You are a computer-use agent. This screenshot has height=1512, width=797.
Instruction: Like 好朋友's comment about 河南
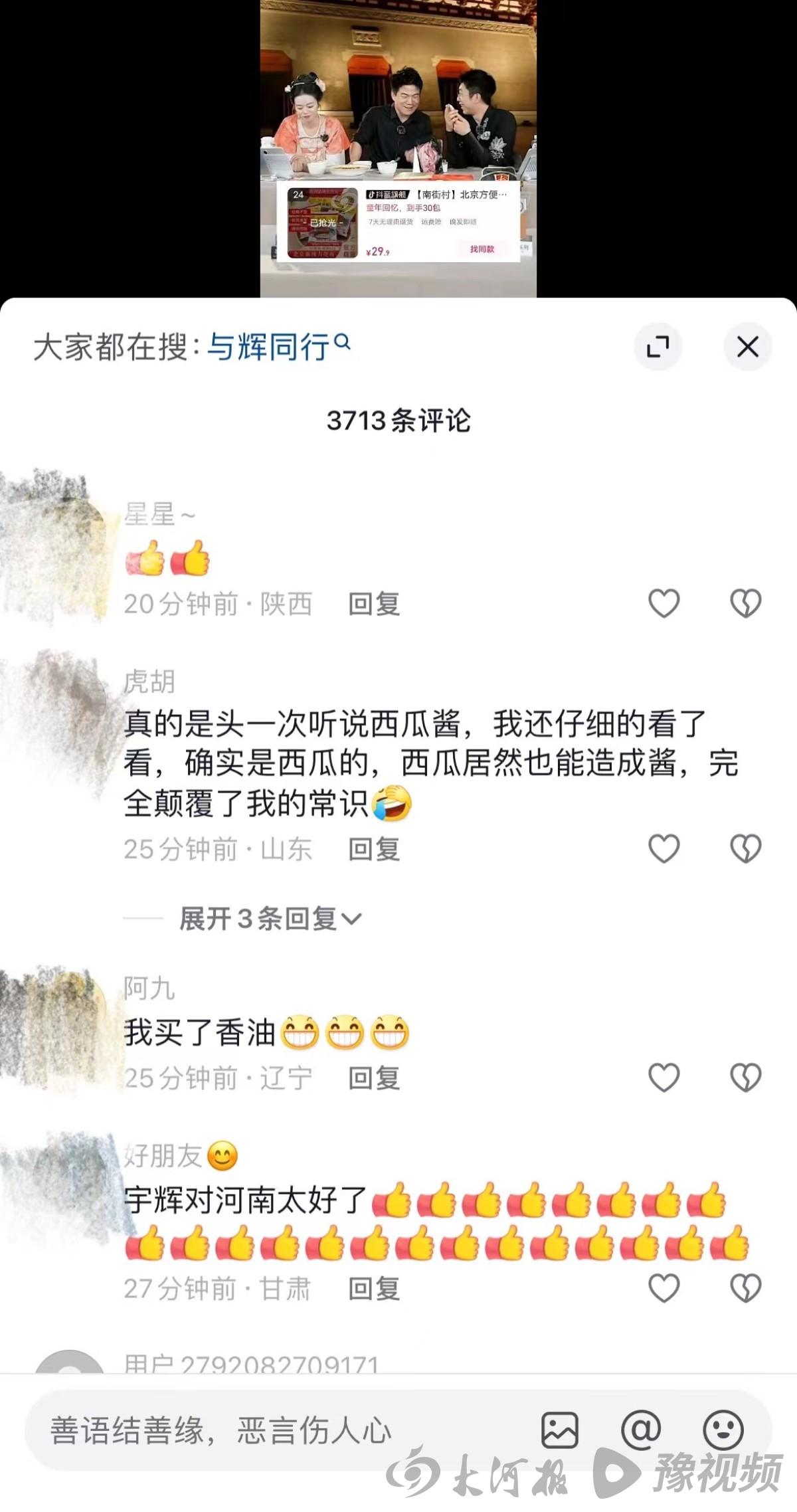(664, 1288)
